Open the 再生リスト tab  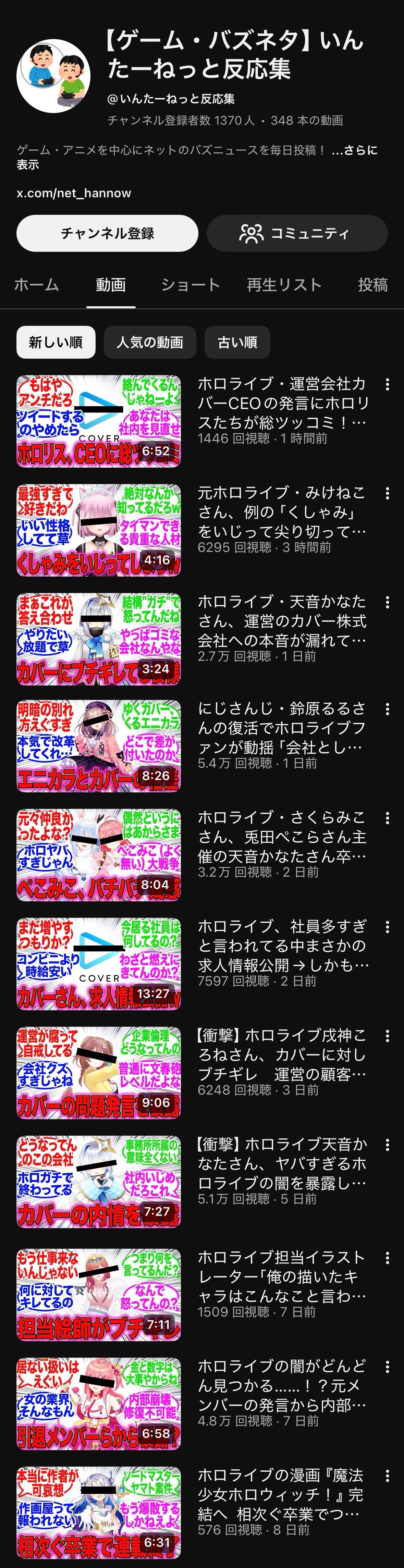click(x=284, y=284)
